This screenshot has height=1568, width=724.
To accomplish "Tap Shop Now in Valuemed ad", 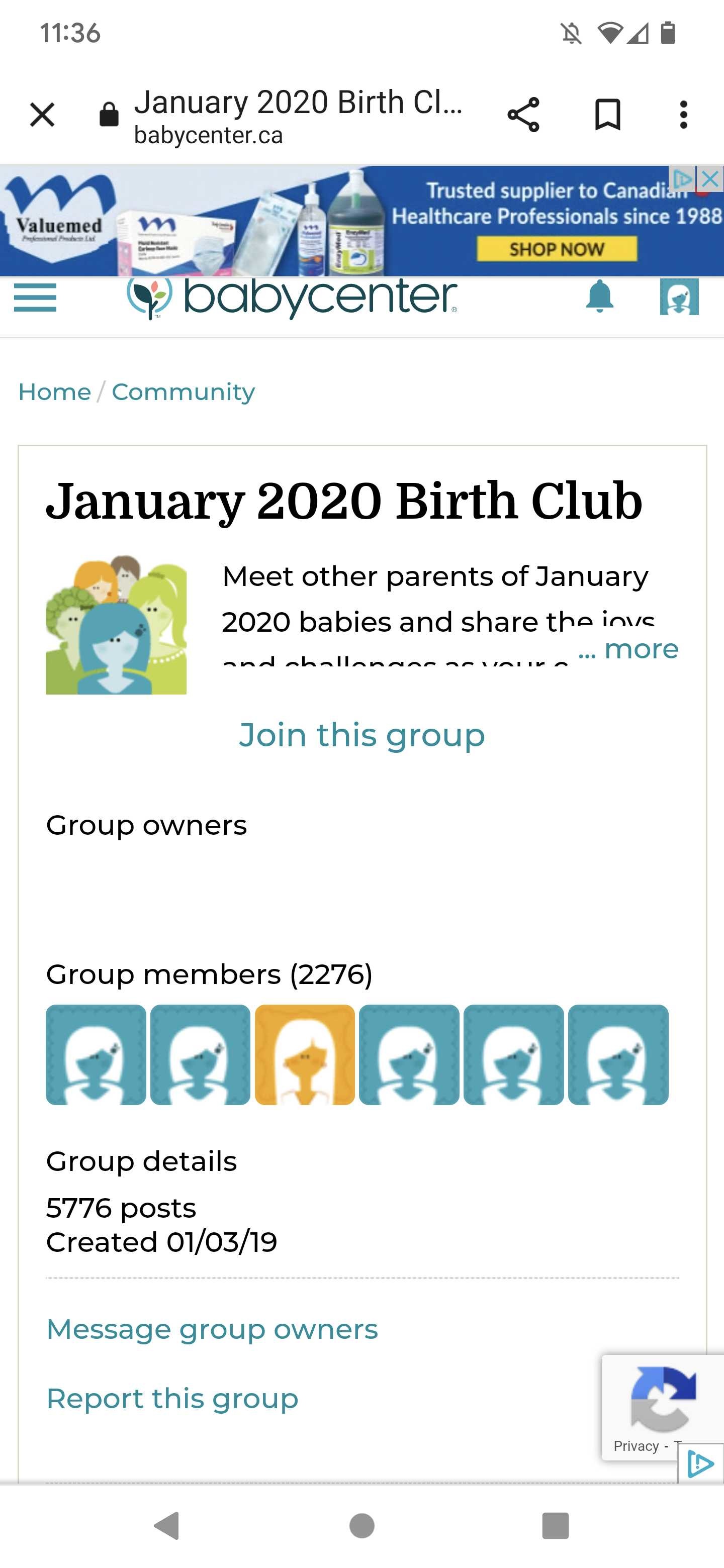I will (x=557, y=249).
